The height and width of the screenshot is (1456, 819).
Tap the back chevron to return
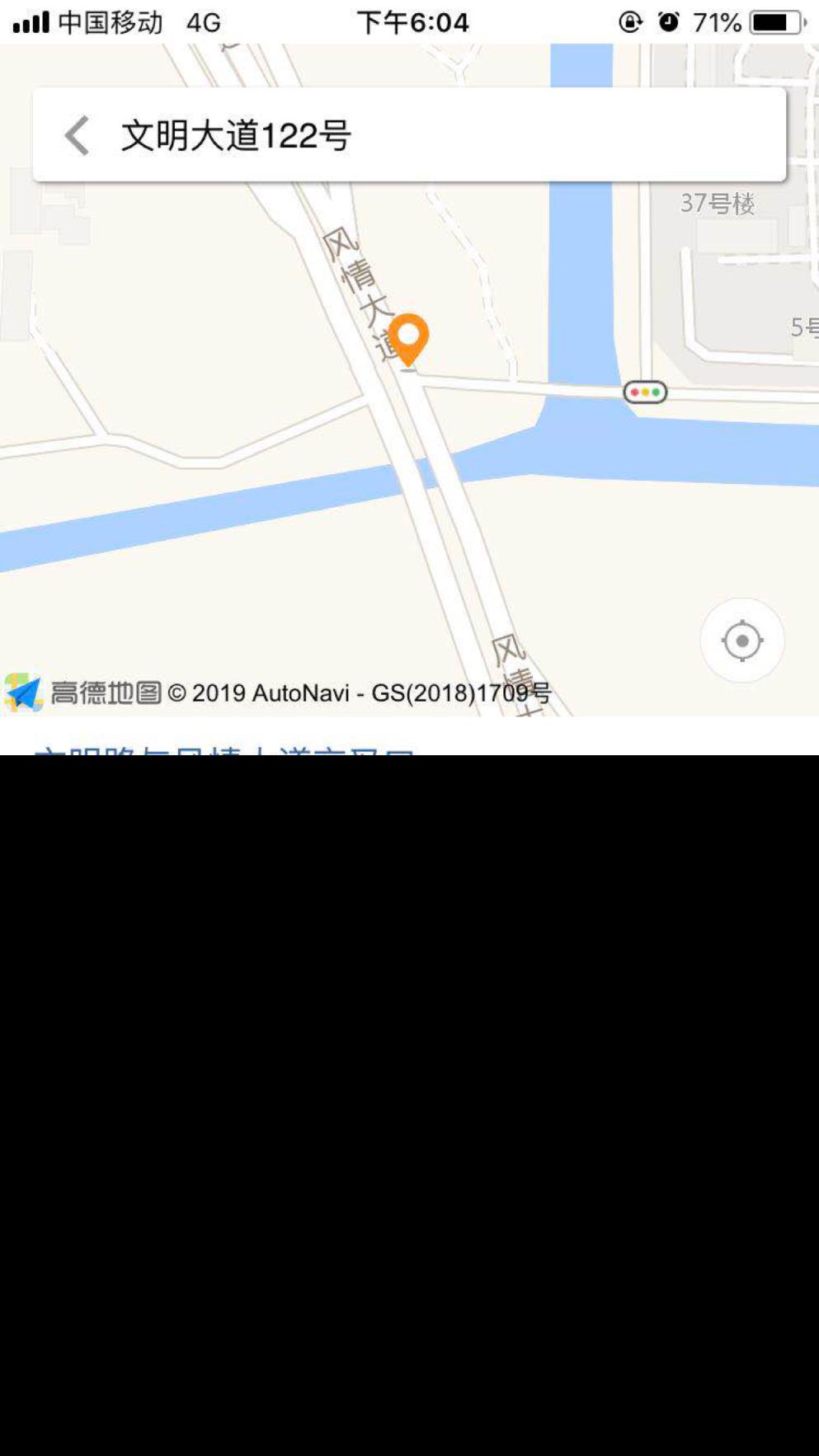click(76, 134)
